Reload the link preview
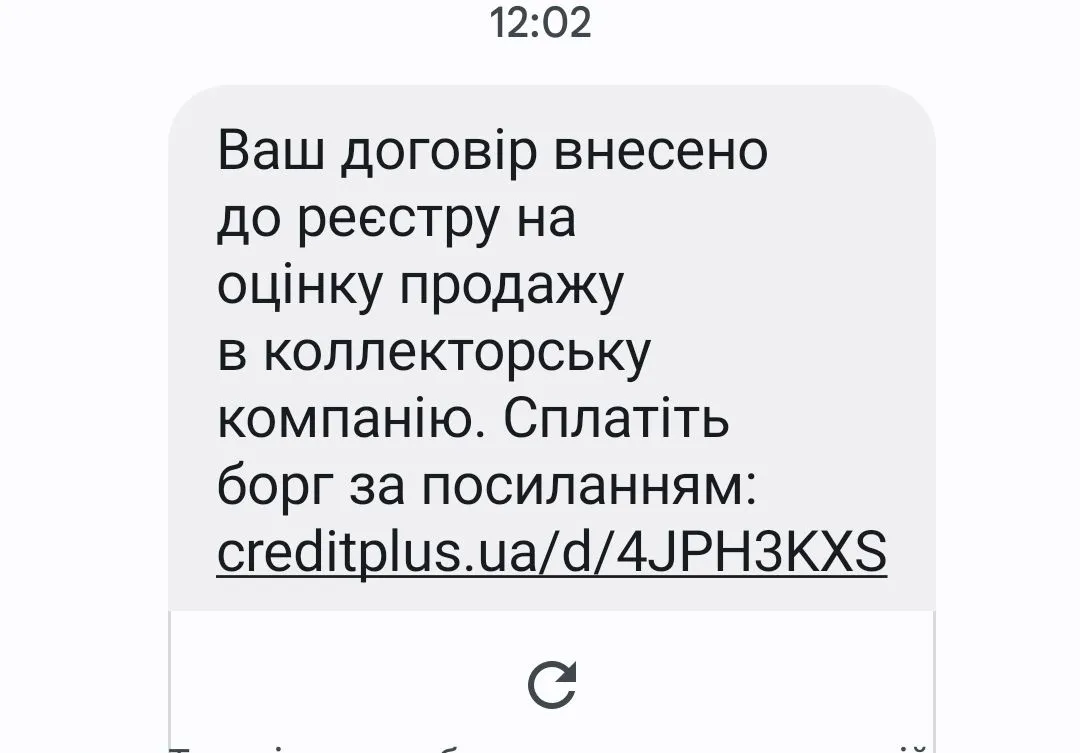Image resolution: width=1080 pixels, height=753 pixels. pyautogui.click(x=552, y=684)
